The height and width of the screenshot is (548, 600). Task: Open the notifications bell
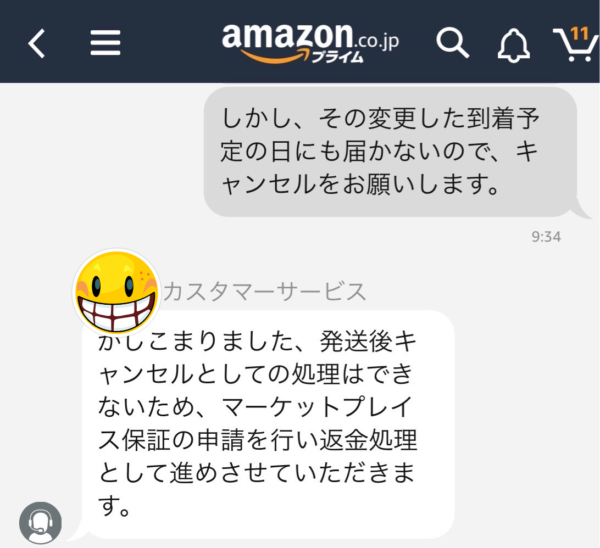pyautogui.click(x=513, y=43)
